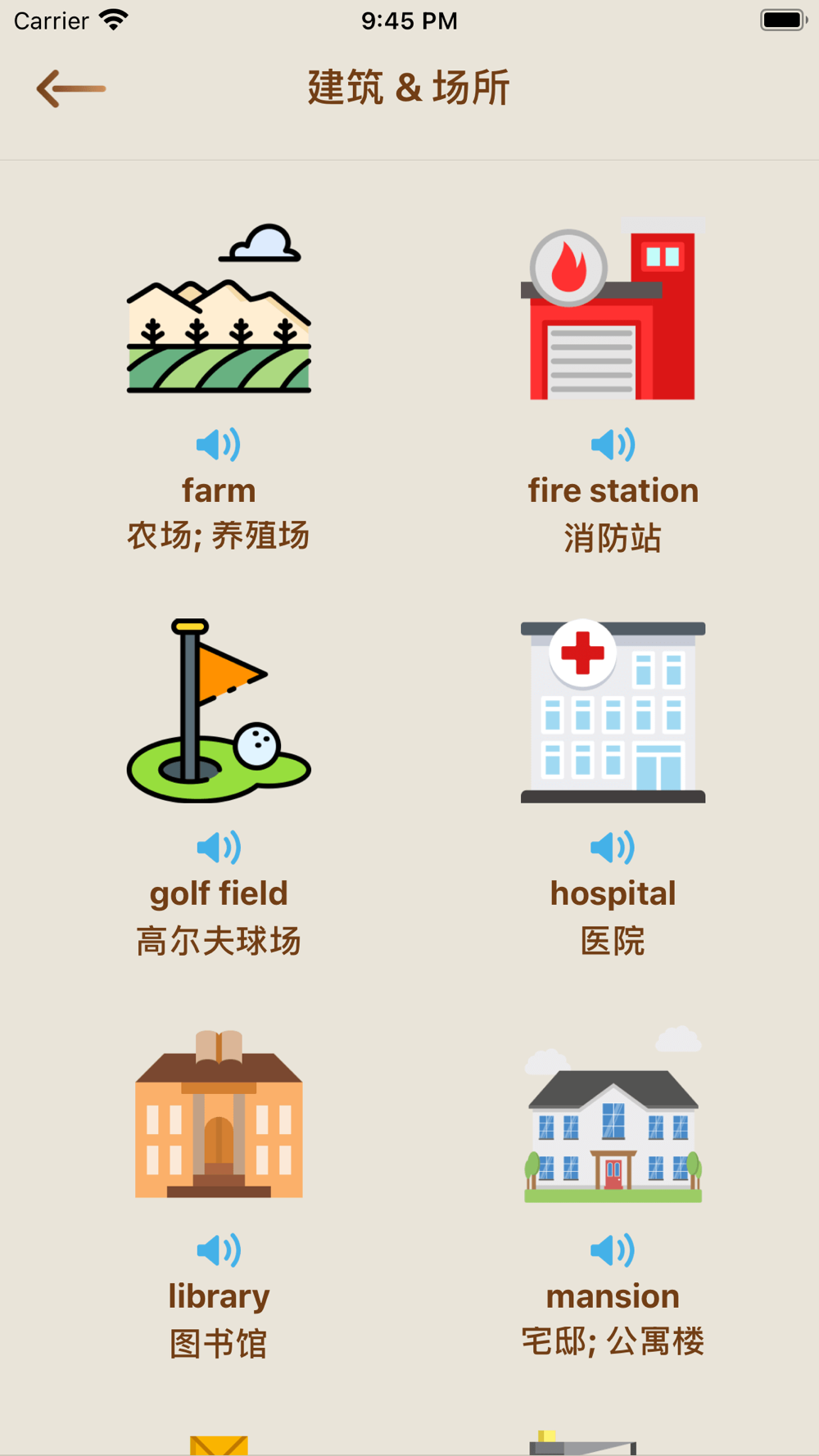This screenshot has width=819, height=1456.
Task: Play pronunciation audio for hospital
Action: (613, 848)
